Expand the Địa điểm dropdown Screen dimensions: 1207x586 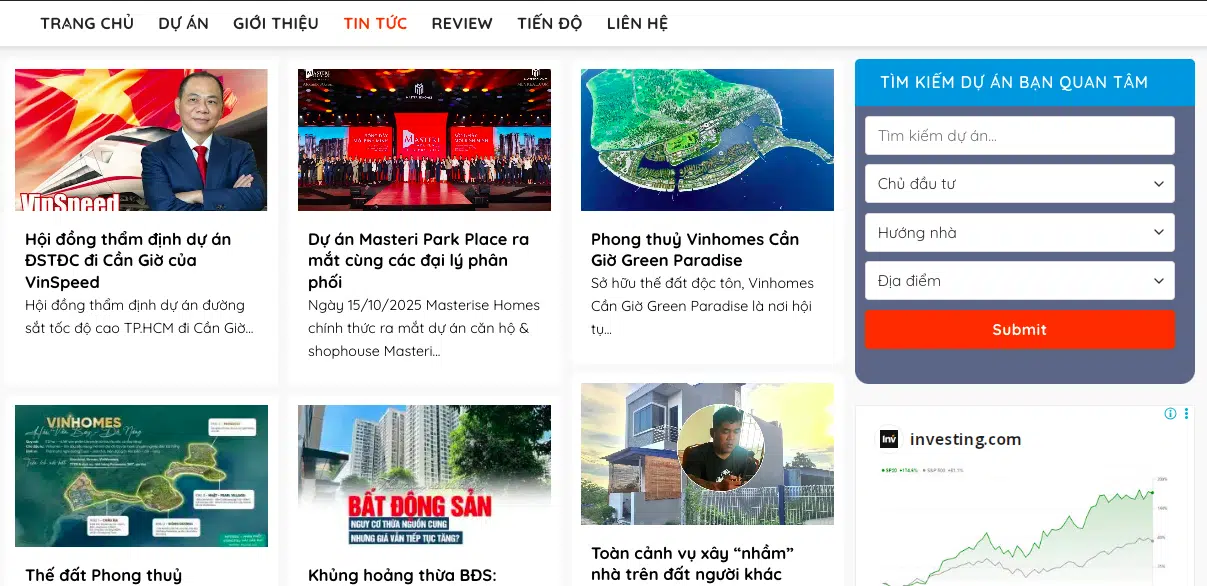pos(1019,281)
